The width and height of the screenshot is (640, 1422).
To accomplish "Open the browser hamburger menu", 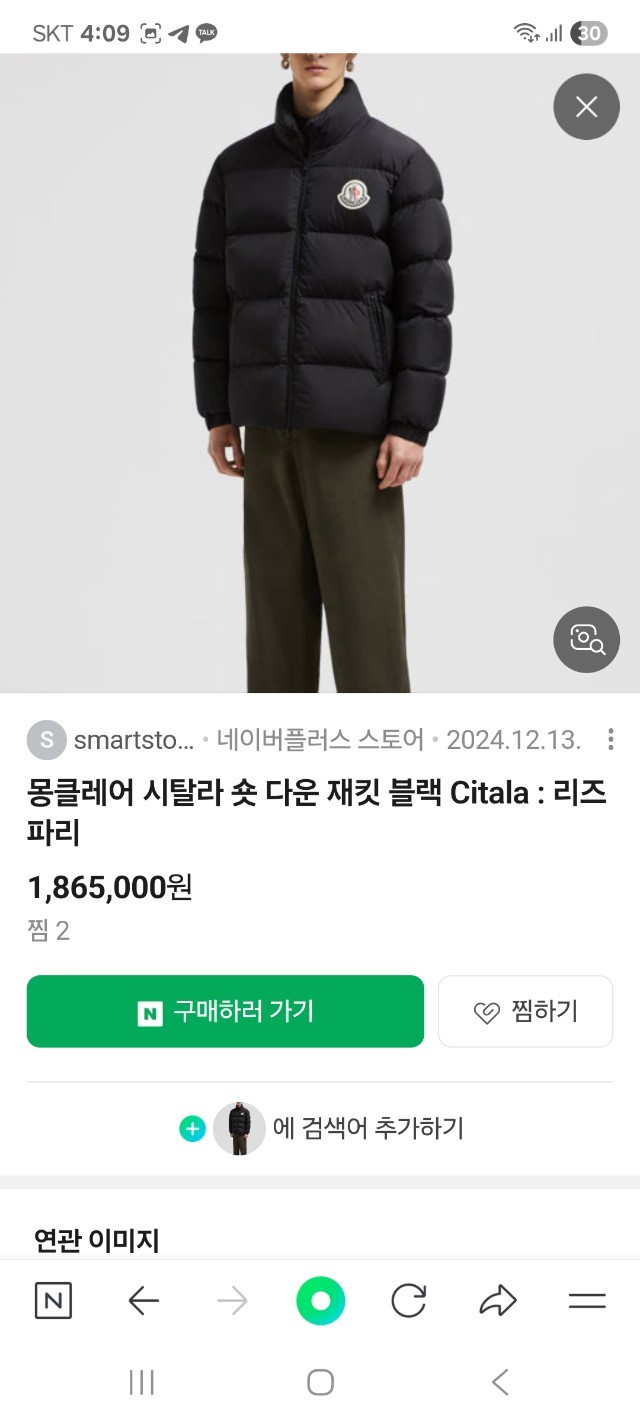I will click(x=587, y=1301).
